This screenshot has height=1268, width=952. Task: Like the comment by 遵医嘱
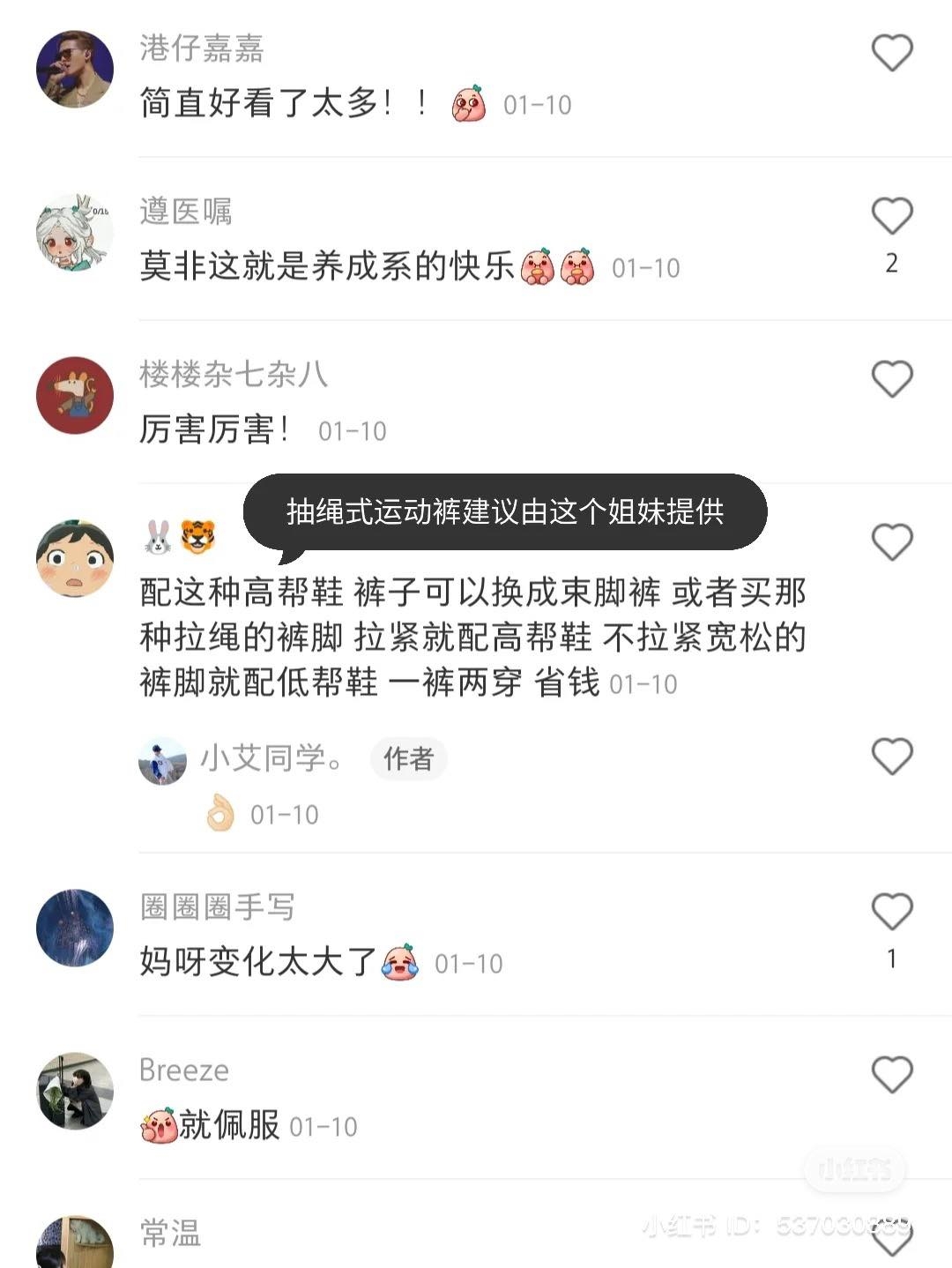click(891, 216)
